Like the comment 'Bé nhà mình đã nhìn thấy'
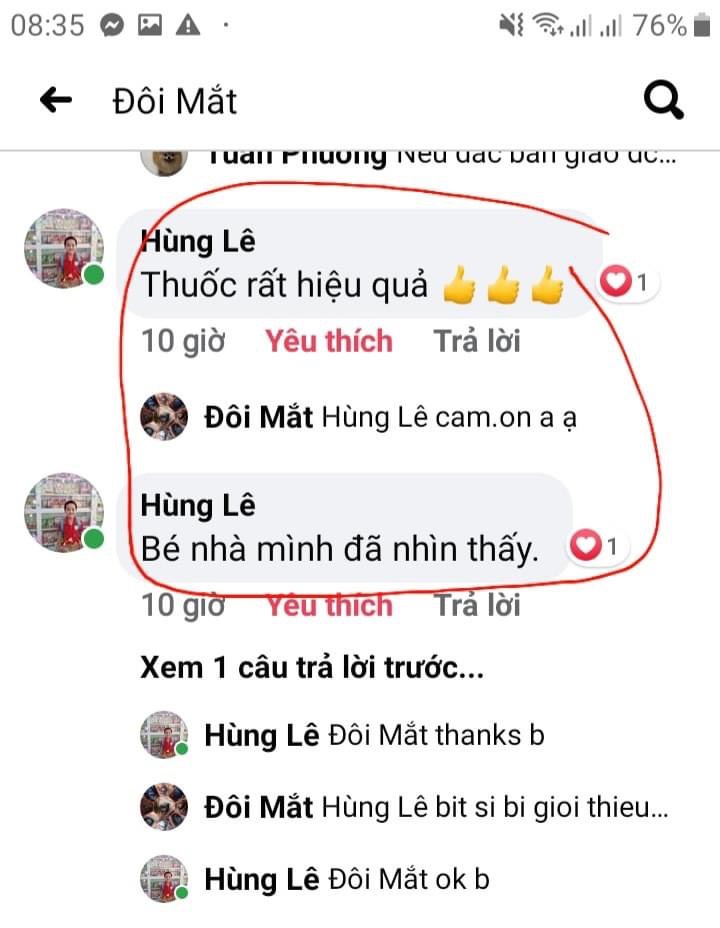Viewport: 720px width, 928px height. (x=328, y=605)
